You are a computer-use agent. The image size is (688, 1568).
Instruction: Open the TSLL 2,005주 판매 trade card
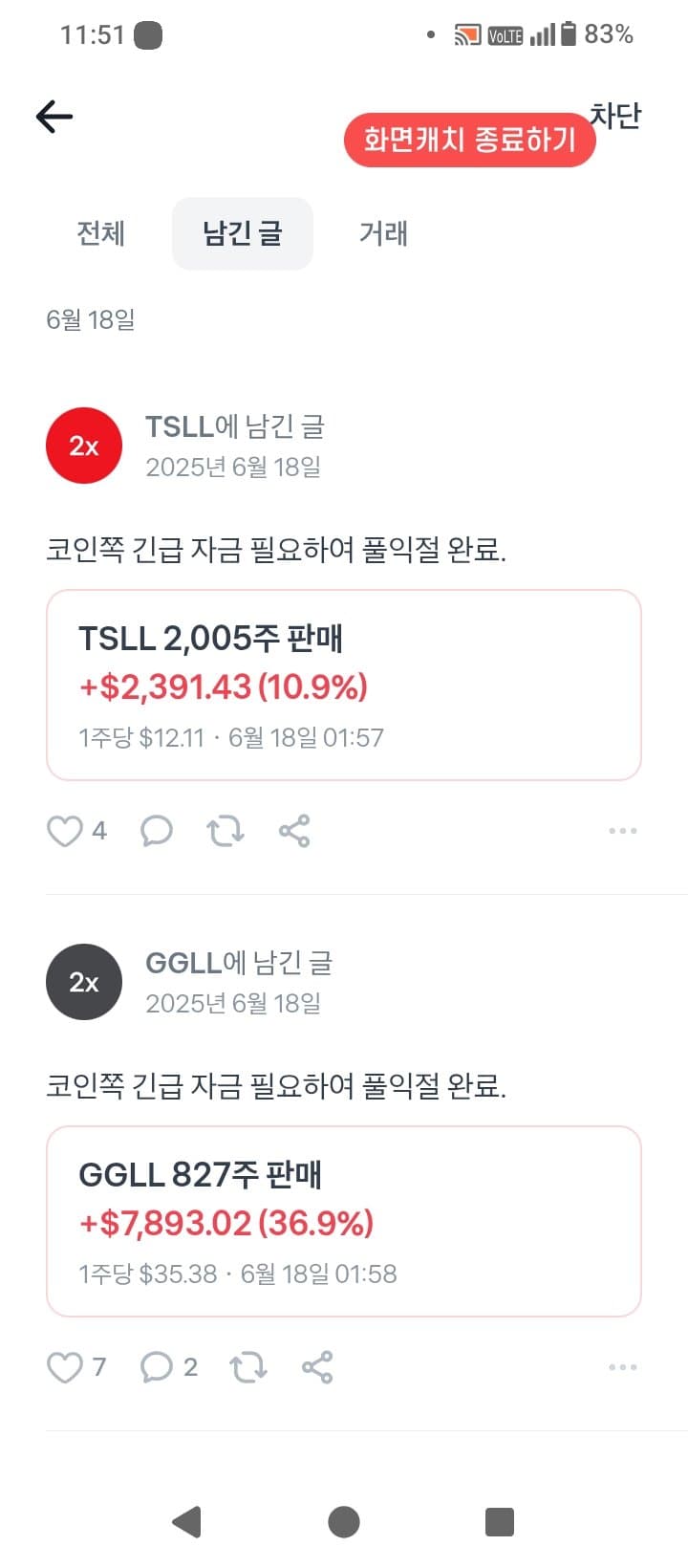(x=343, y=685)
